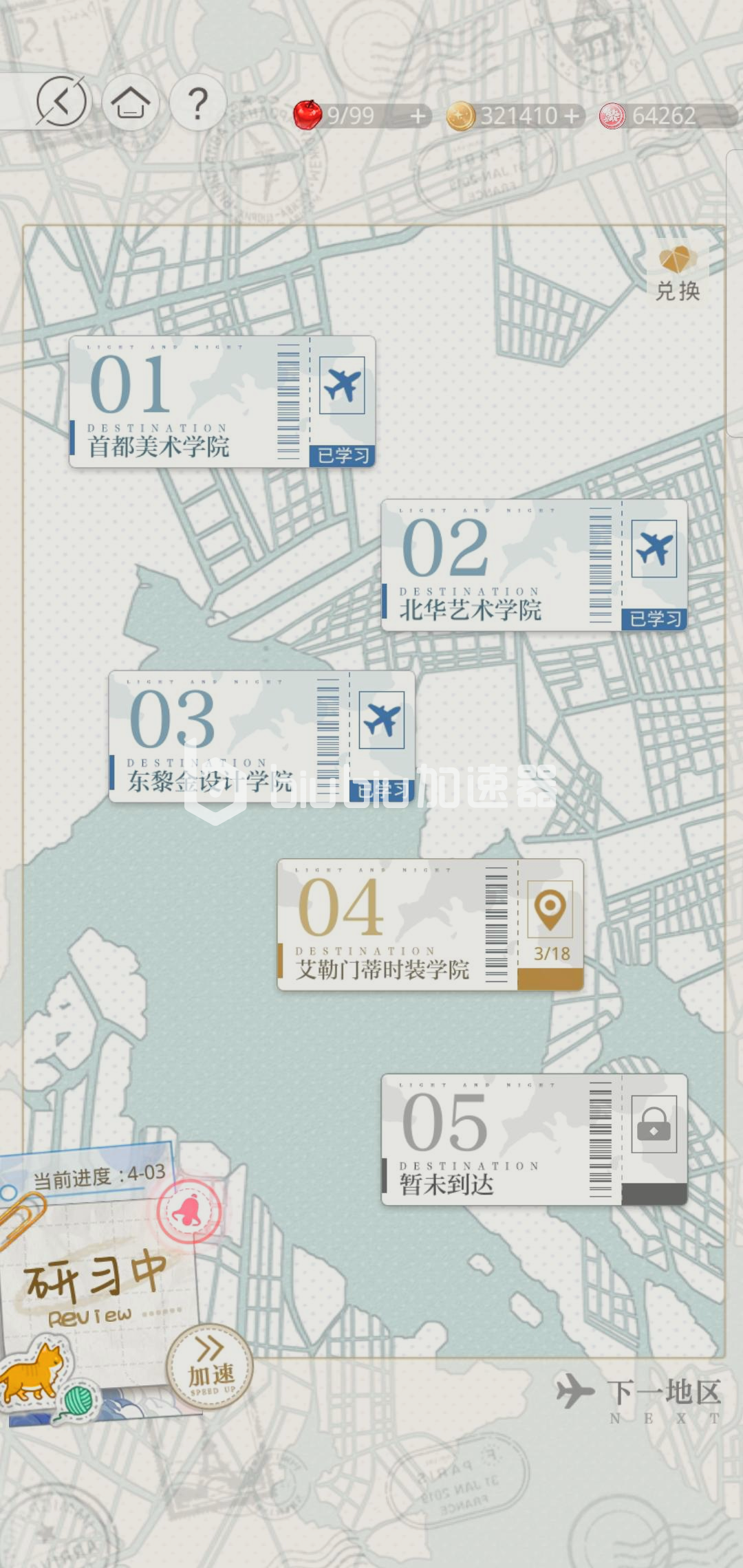Tap the pink reminder bell

(x=189, y=1211)
